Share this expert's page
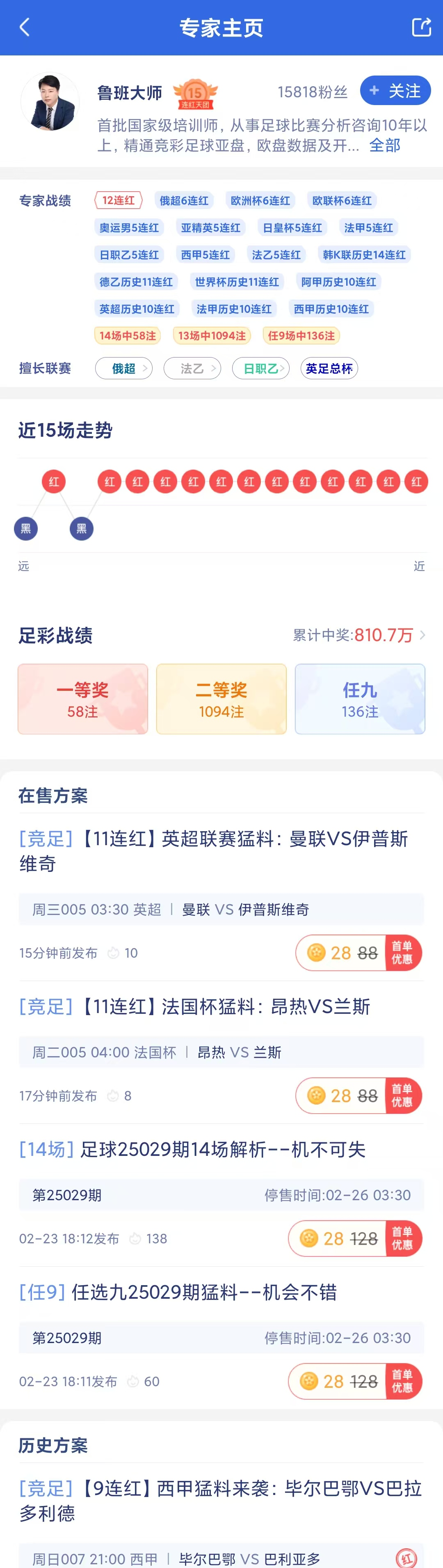Viewport: 443px width, 1568px height. [421, 28]
